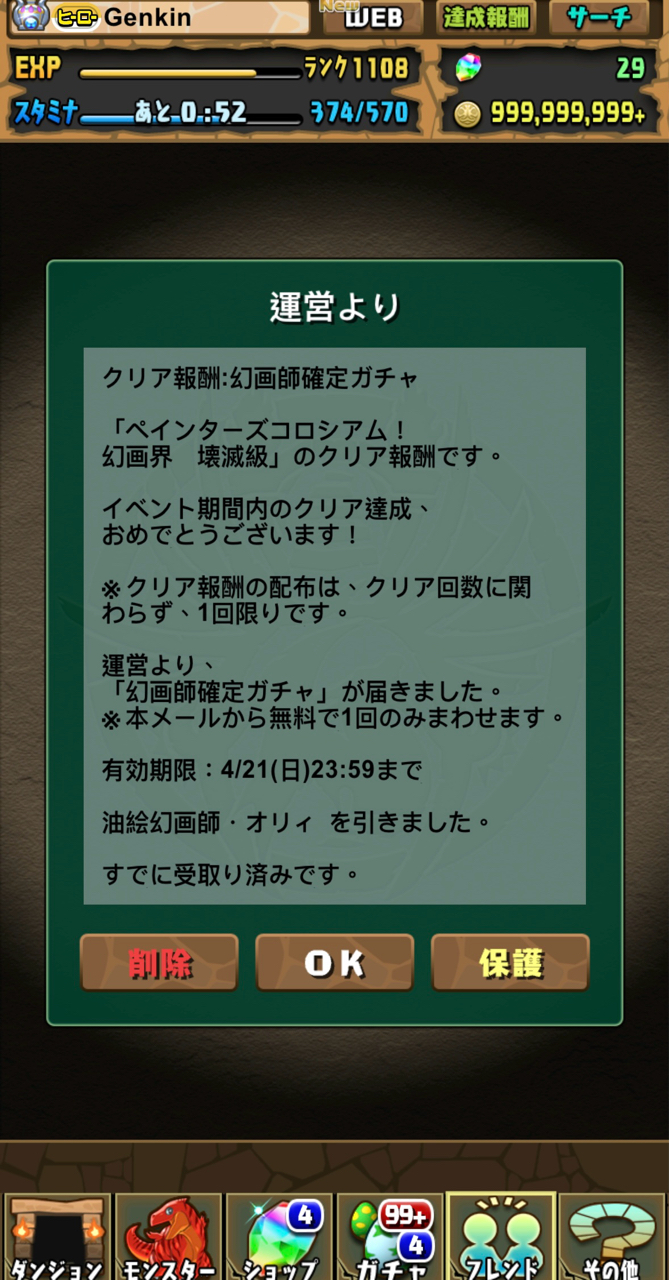Open the サーチ search button
This screenshot has height=1280, width=669.
(x=599, y=18)
